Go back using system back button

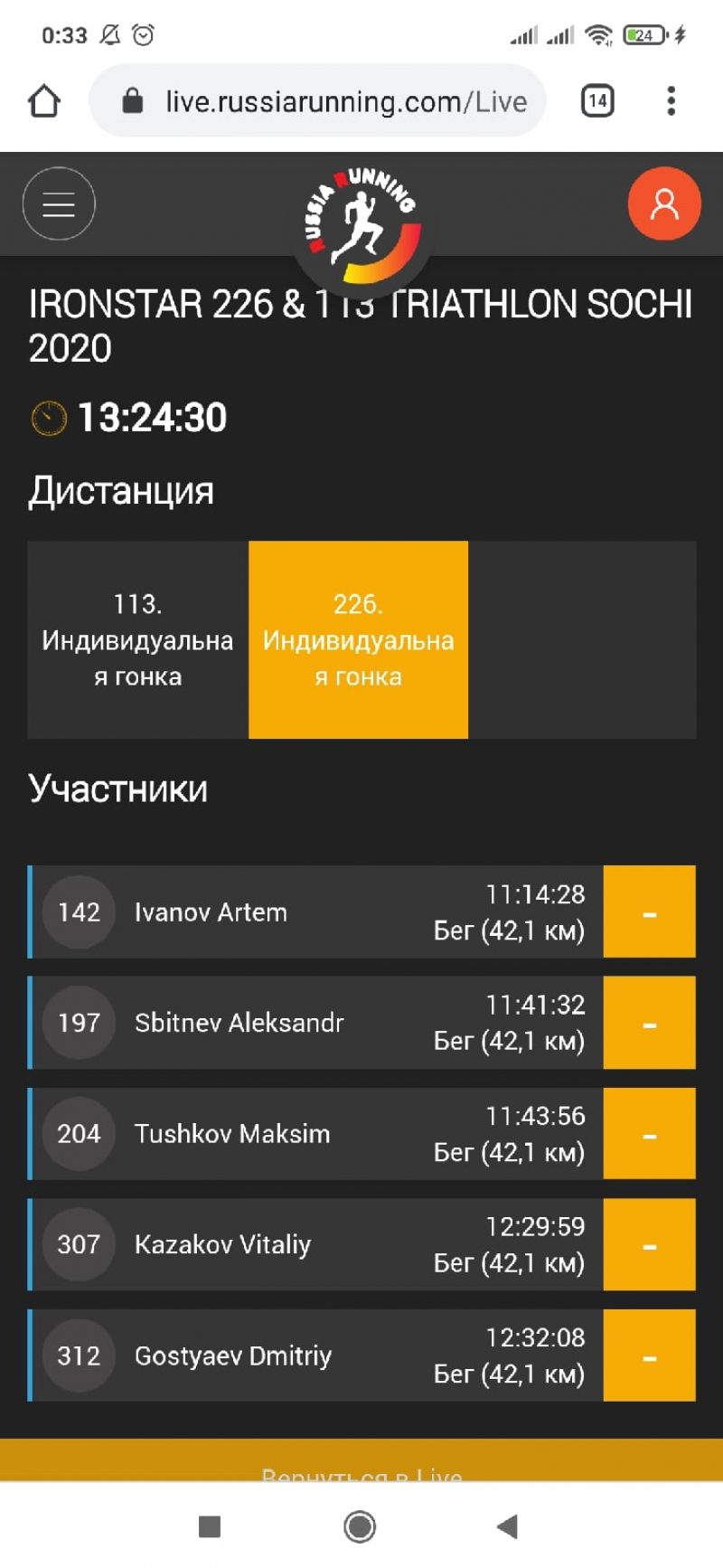coord(508,1527)
